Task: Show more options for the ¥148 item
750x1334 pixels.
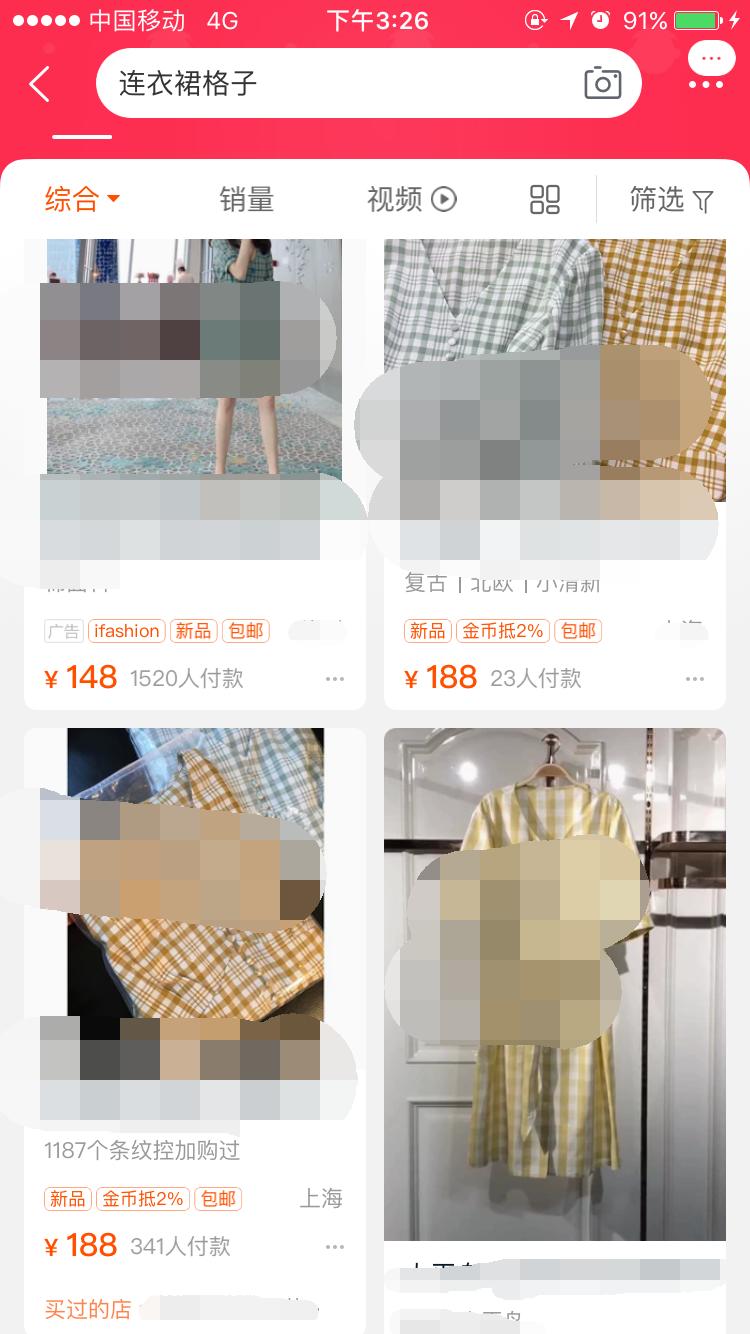Action: pos(335,679)
